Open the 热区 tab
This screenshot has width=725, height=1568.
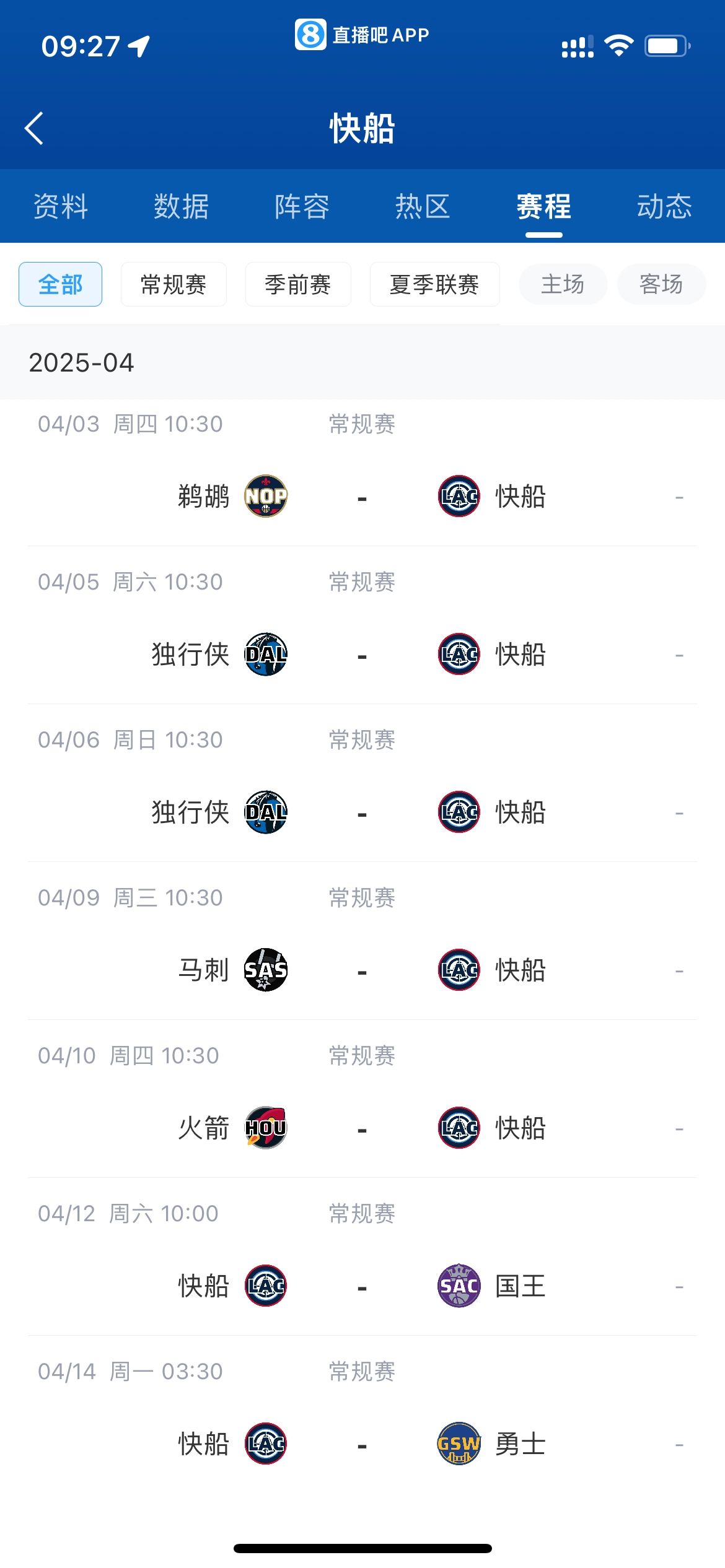click(423, 206)
